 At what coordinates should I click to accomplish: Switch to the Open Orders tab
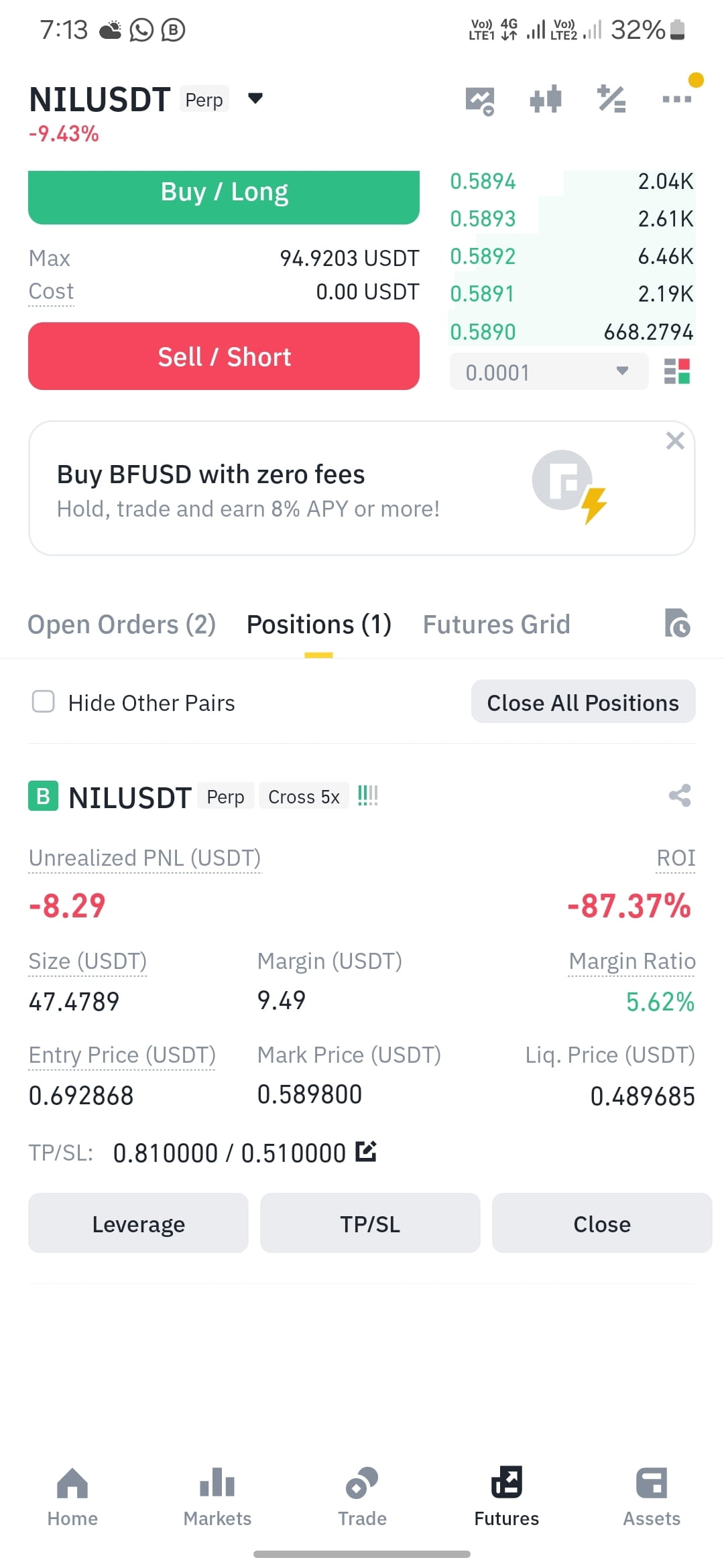[121, 624]
